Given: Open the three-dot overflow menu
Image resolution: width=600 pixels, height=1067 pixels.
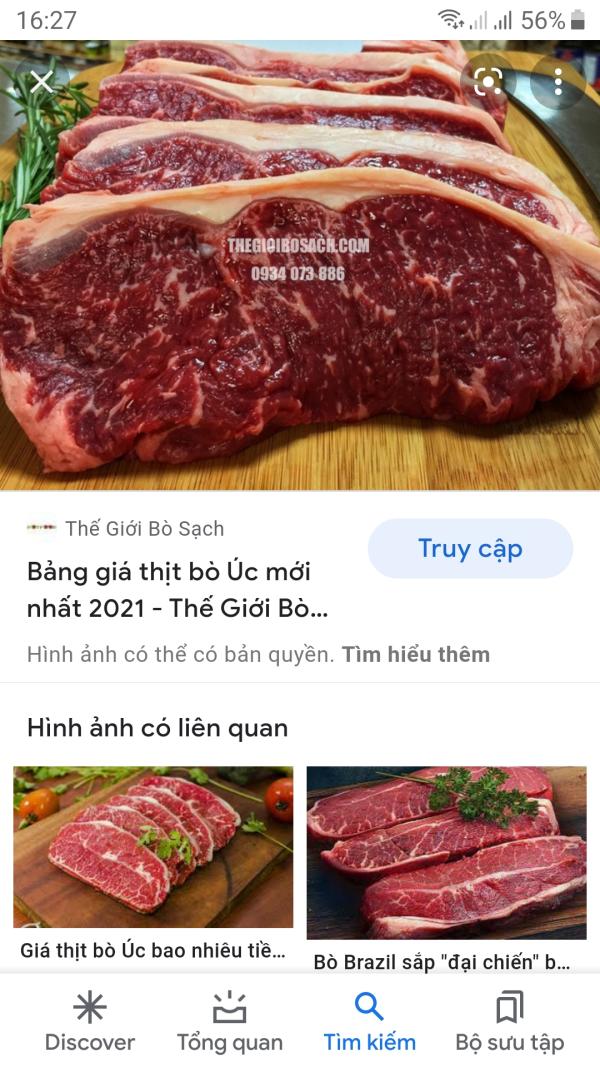Looking at the screenshot, I should point(558,82).
